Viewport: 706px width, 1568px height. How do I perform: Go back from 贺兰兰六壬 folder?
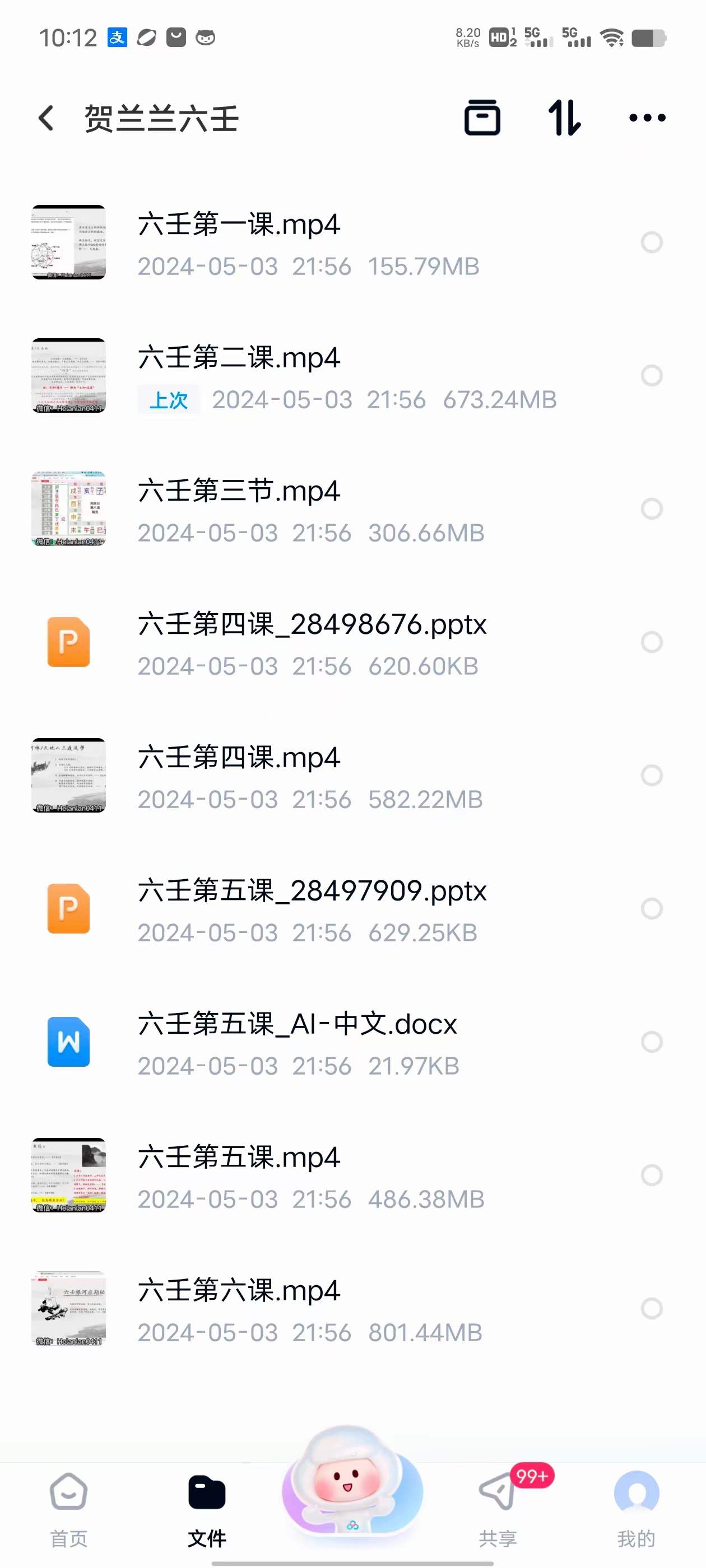47,118
